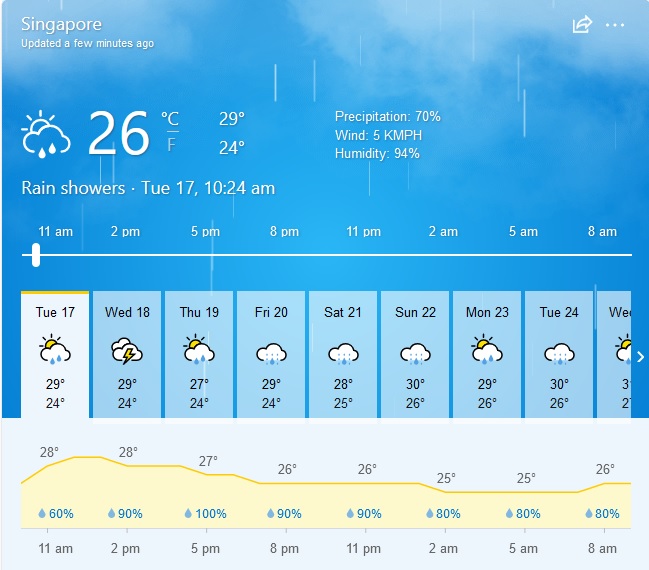
Task: Tap the hourly timeline slider handle
Action: pyautogui.click(x=37, y=255)
